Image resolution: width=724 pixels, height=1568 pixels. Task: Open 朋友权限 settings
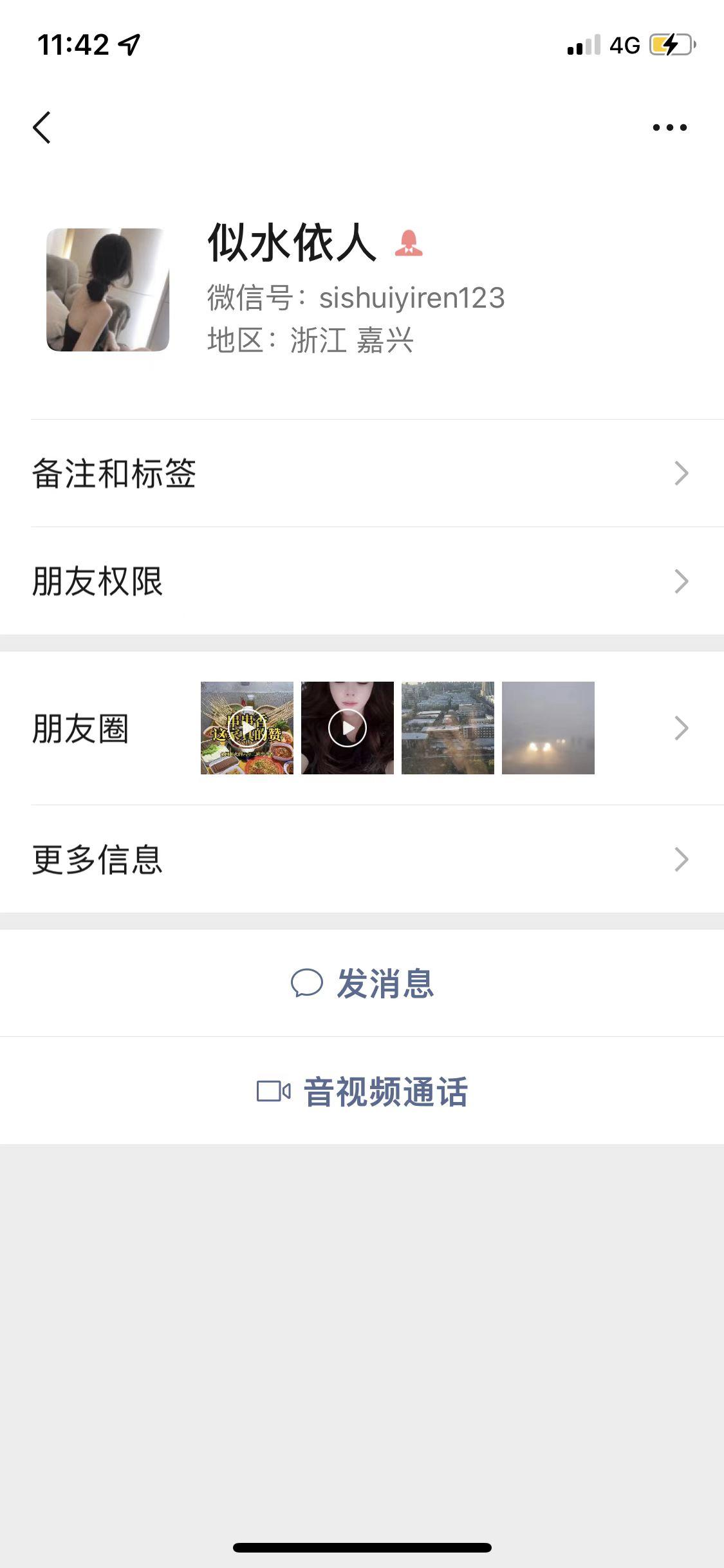coord(360,581)
